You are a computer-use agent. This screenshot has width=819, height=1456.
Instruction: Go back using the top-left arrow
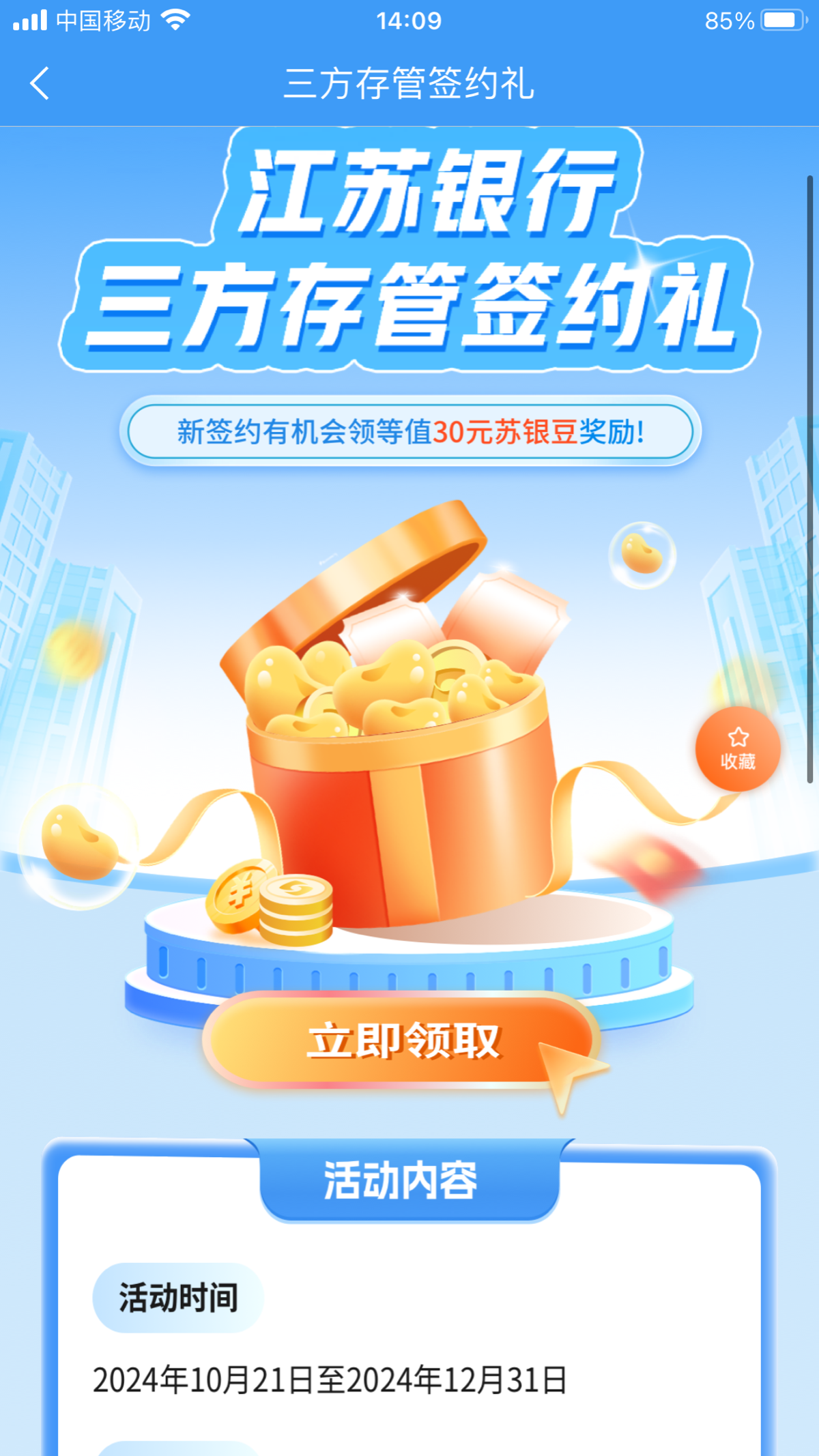[40, 83]
